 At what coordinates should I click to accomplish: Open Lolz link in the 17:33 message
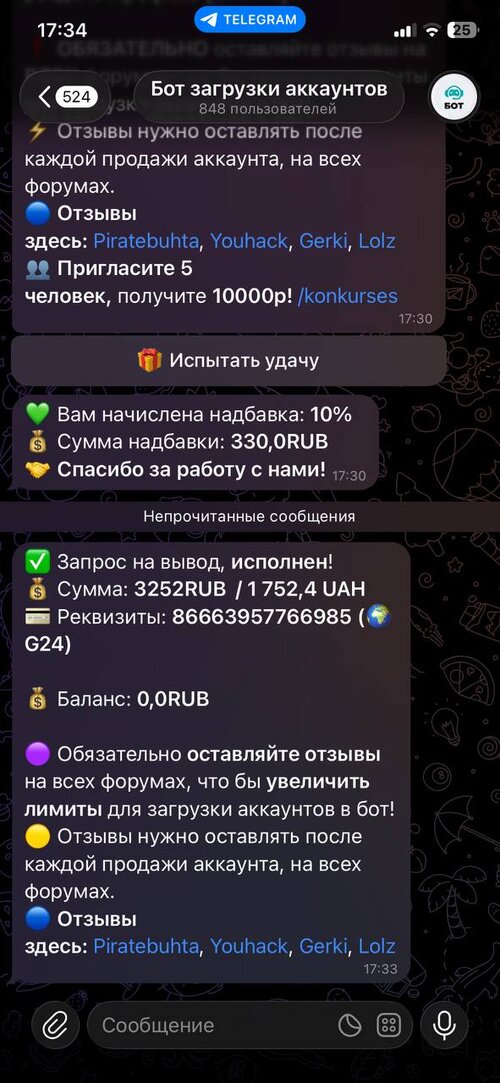point(377,946)
